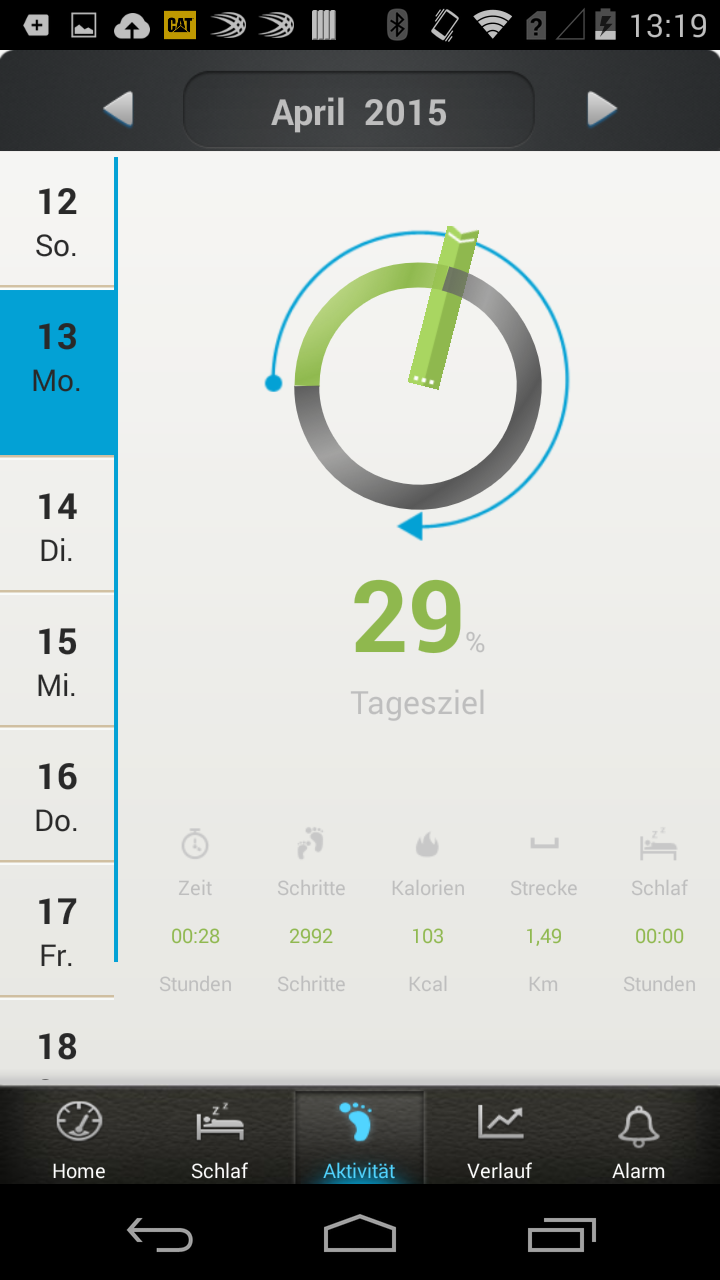The image size is (720, 1280).
Task: Choose Wednesday the 15th
Action: (57, 661)
